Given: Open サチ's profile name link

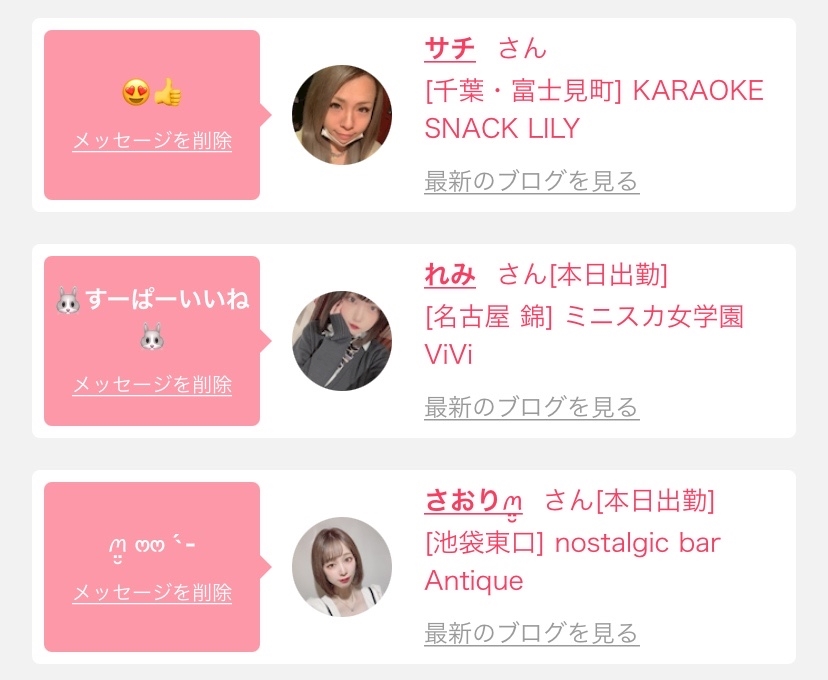Looking at the screenshot, I should (450, 48).
